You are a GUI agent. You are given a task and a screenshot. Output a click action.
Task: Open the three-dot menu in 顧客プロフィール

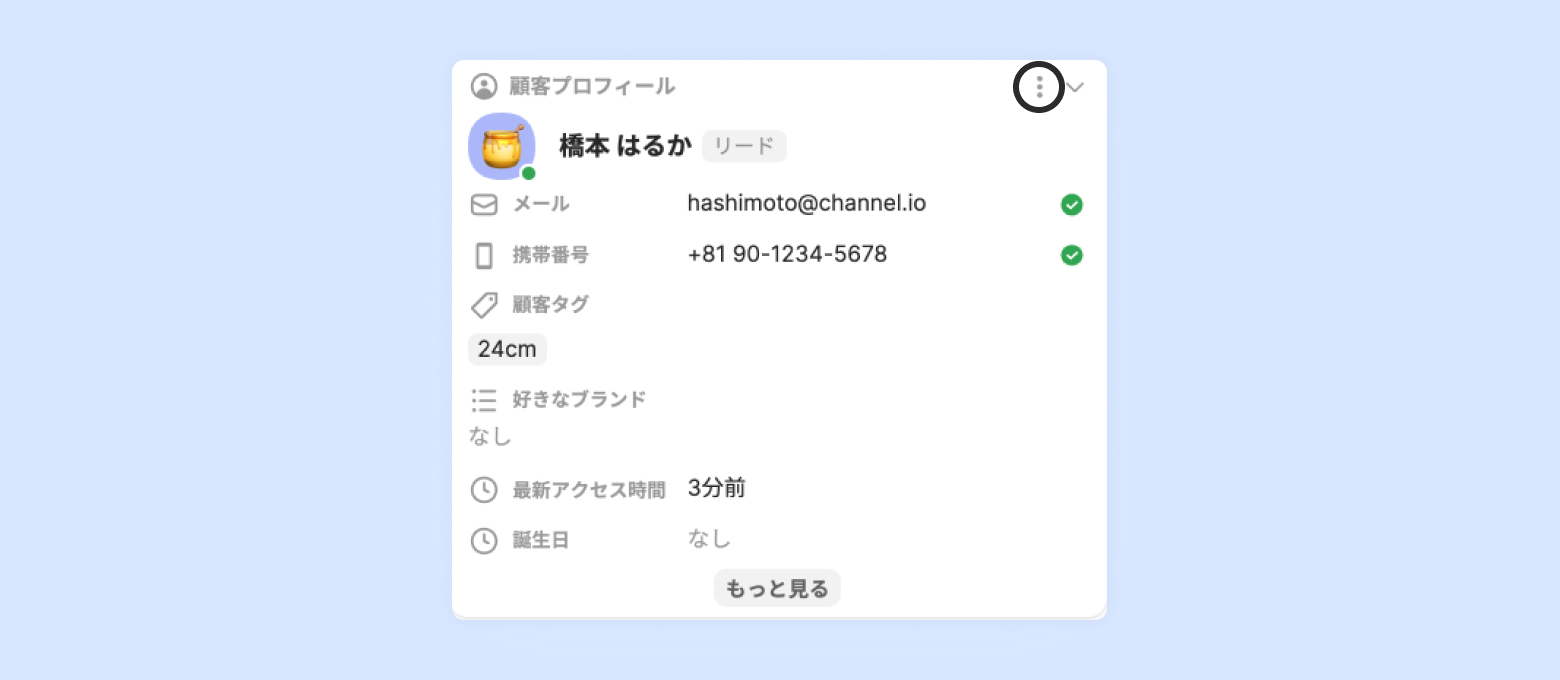(x=1039, y=87)
